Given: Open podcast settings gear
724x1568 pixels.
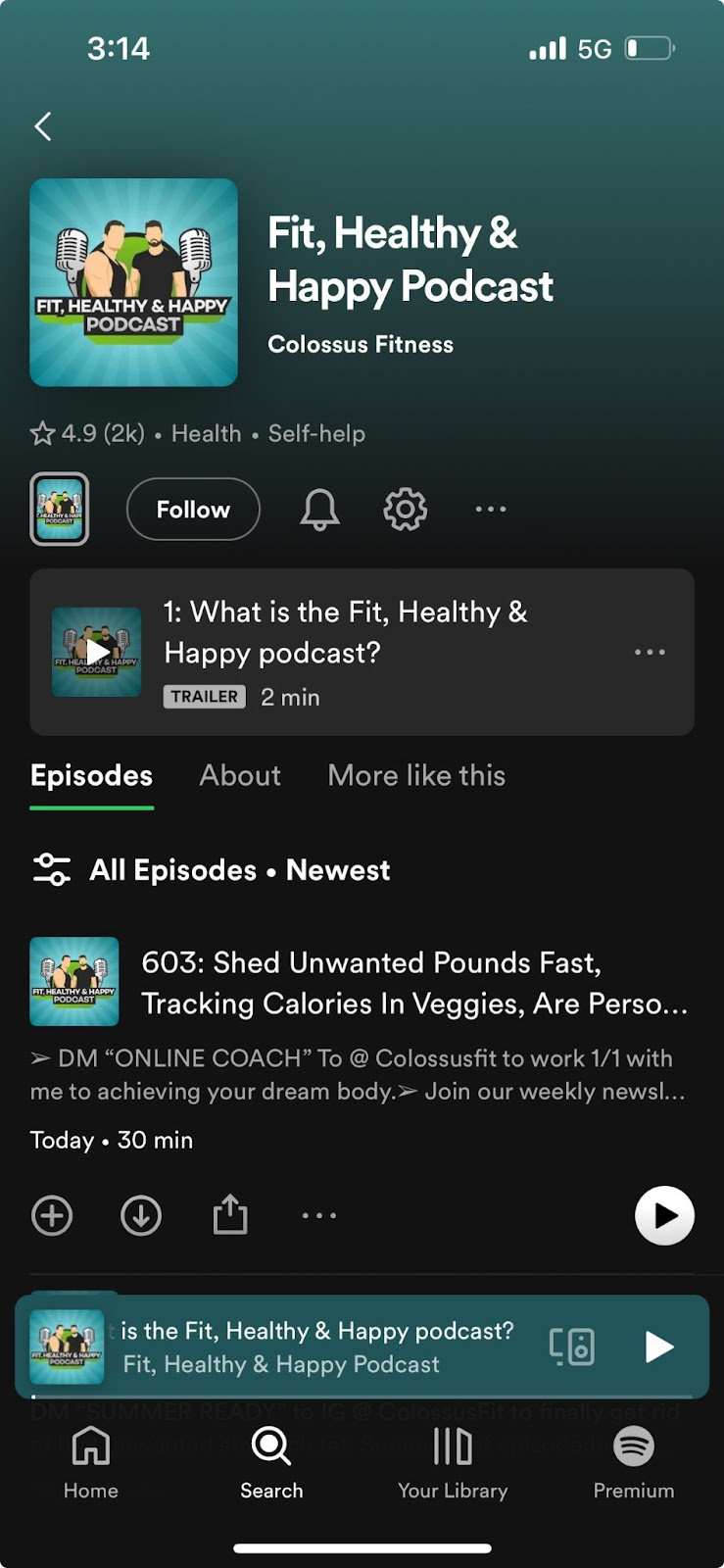Looking at the screenshot, I should coord(405,510).
